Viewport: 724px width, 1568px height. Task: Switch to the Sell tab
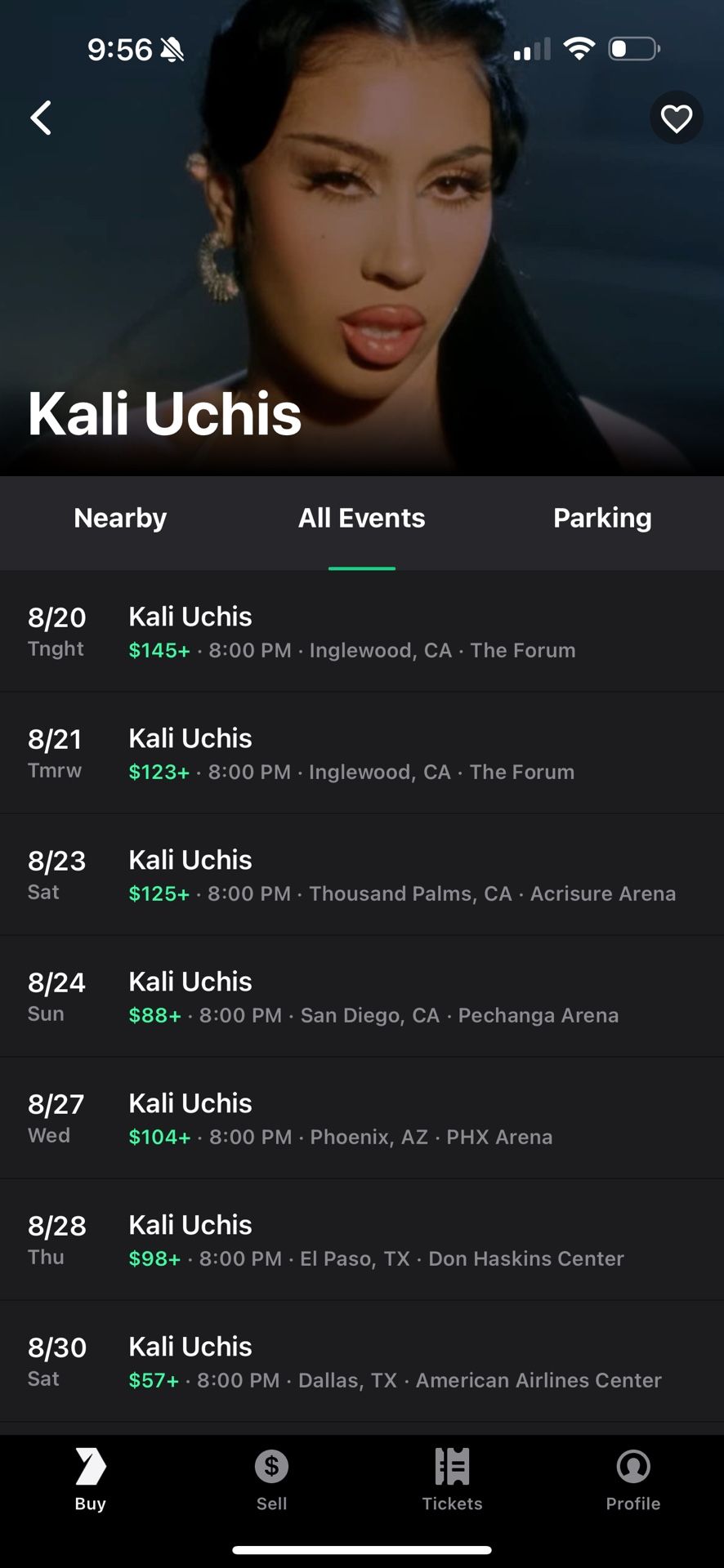pos(271,1479)
